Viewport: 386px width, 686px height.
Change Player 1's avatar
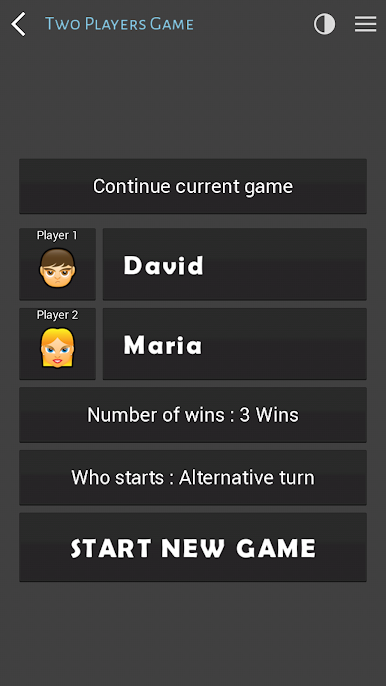tap(57, 264)
